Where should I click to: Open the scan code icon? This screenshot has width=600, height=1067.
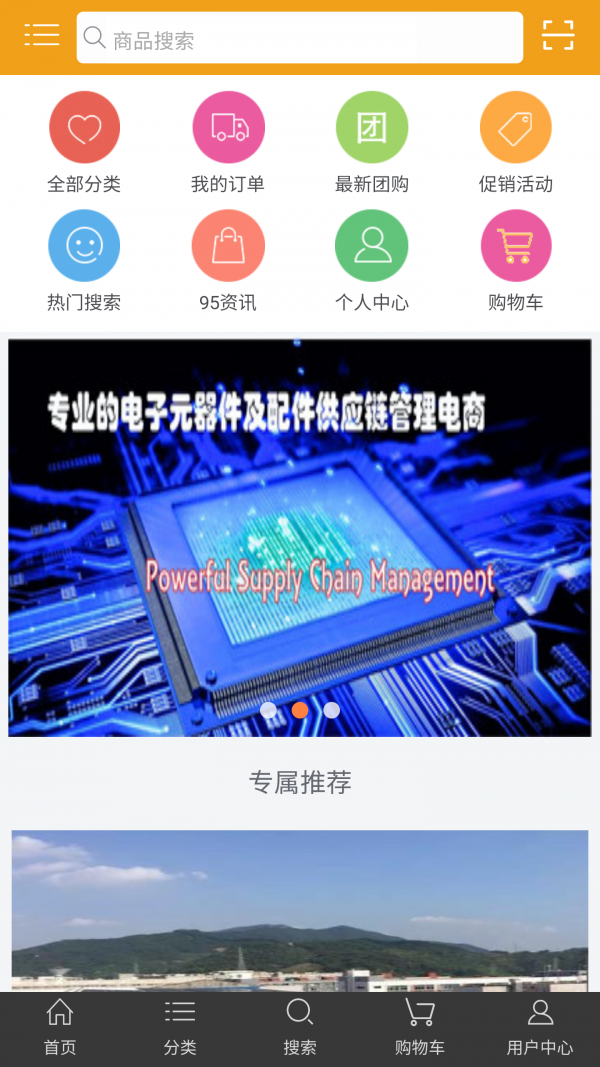pos(558,35)
